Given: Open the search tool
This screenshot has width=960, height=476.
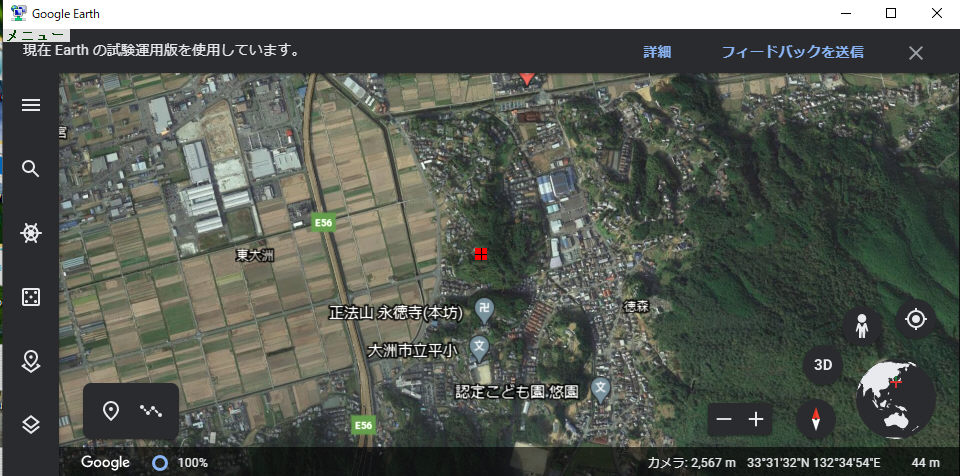Looking at the screenshot, I should tap(31, 169).
